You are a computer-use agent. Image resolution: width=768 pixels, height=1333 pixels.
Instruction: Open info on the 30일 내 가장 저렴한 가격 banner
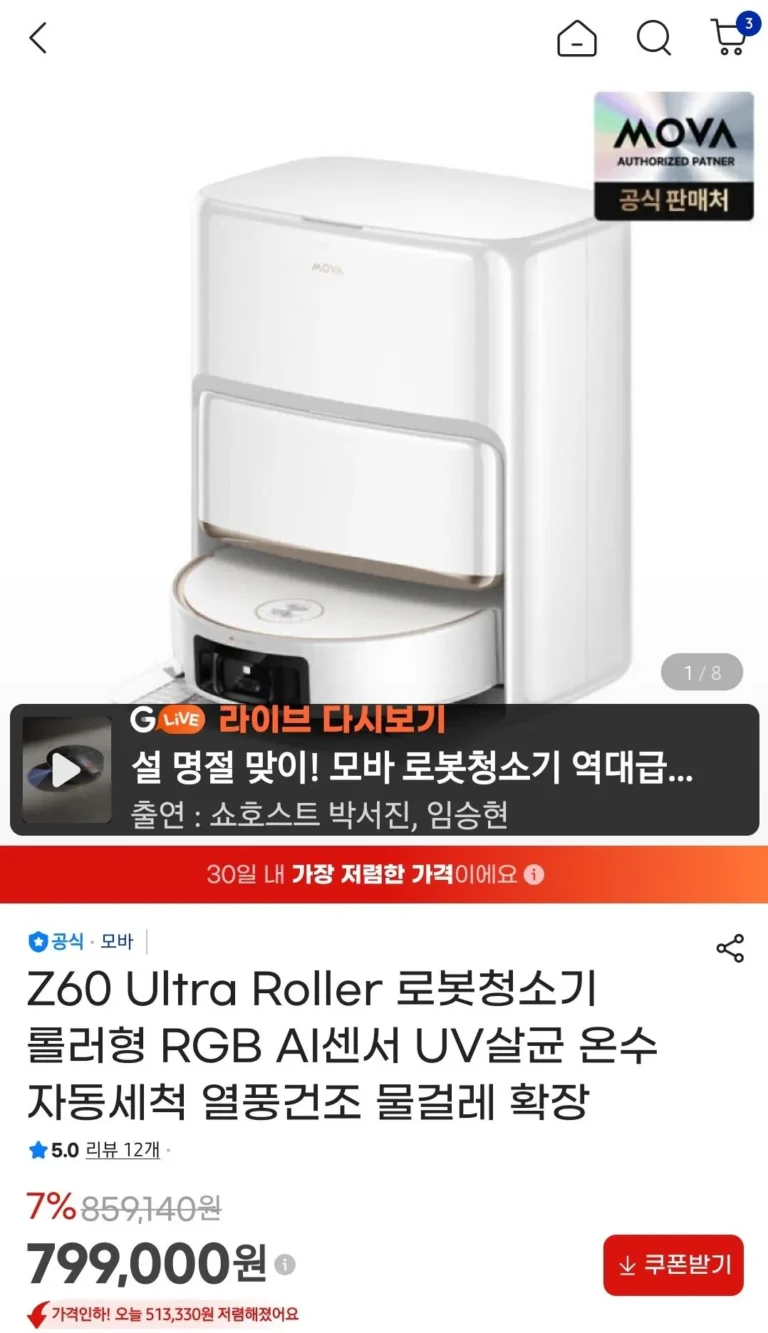(x=535, y=874)
